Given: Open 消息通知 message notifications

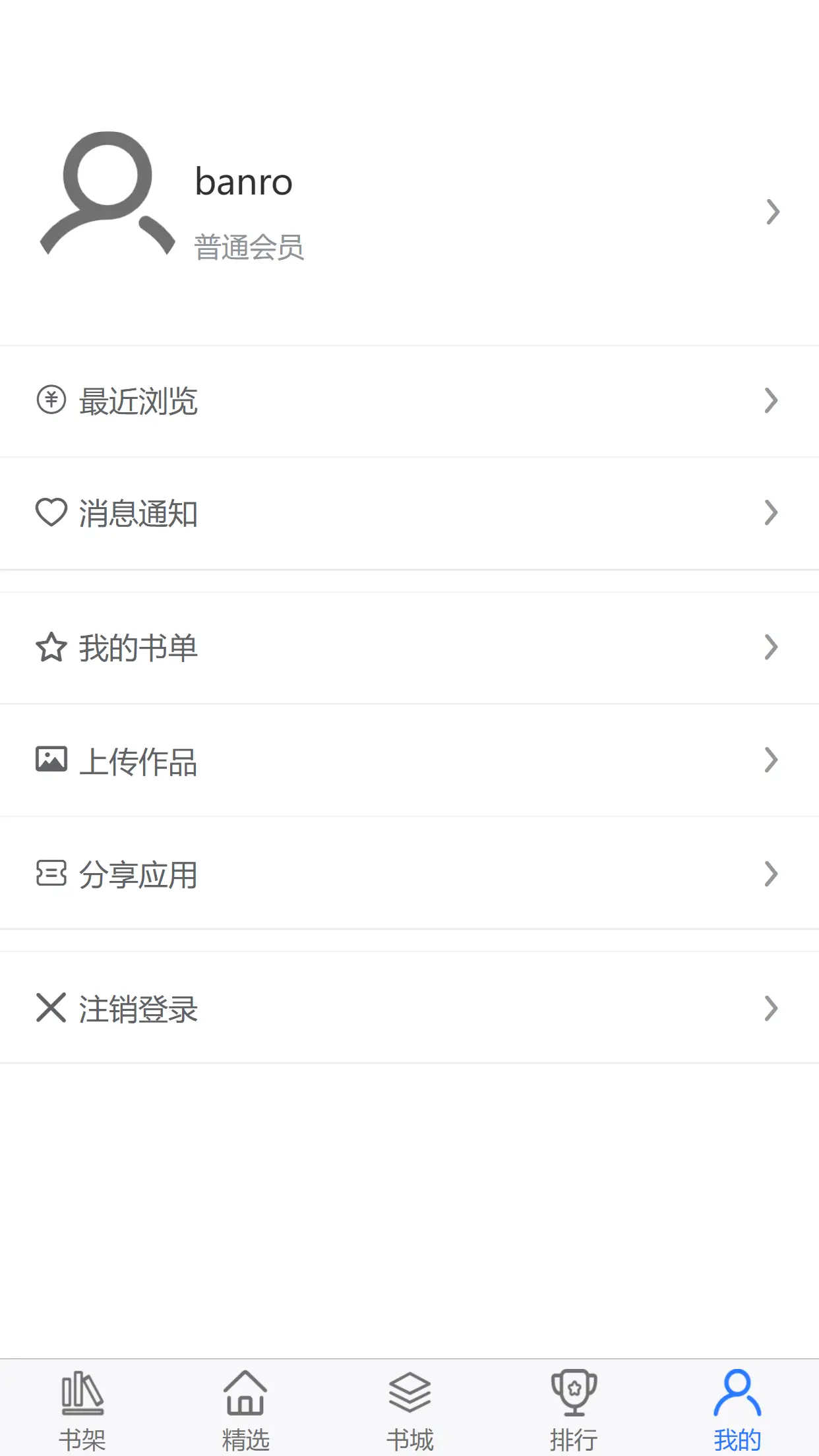Looking at the screenshot, I should (409, 513).
